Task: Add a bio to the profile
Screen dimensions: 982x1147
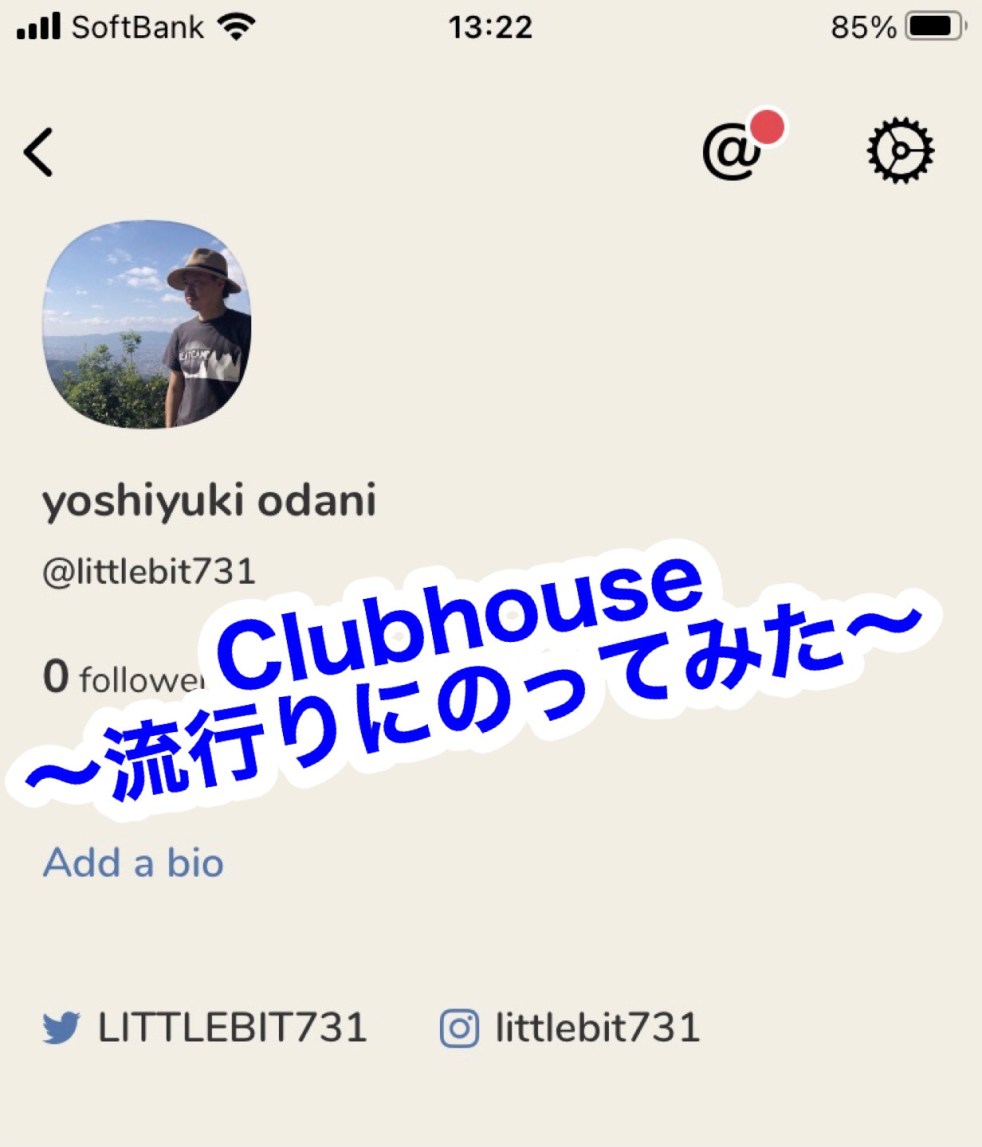Action: point(133,863)
